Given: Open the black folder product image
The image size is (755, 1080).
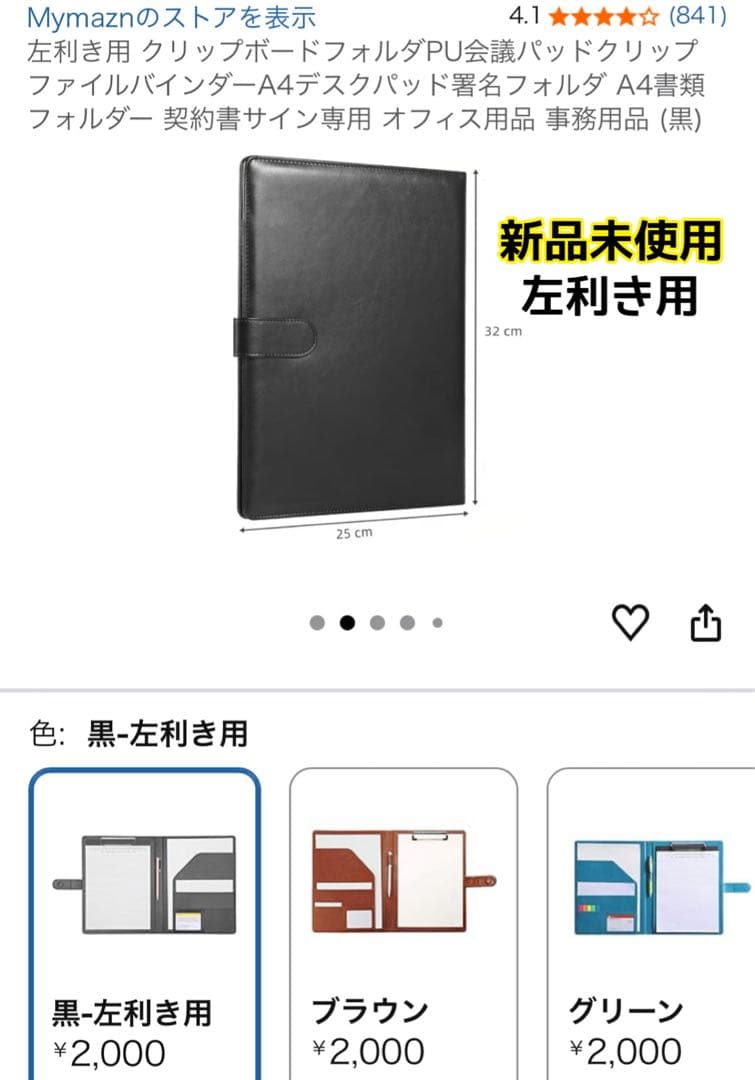Looking at the screenshot, I should tap(354, 338).
